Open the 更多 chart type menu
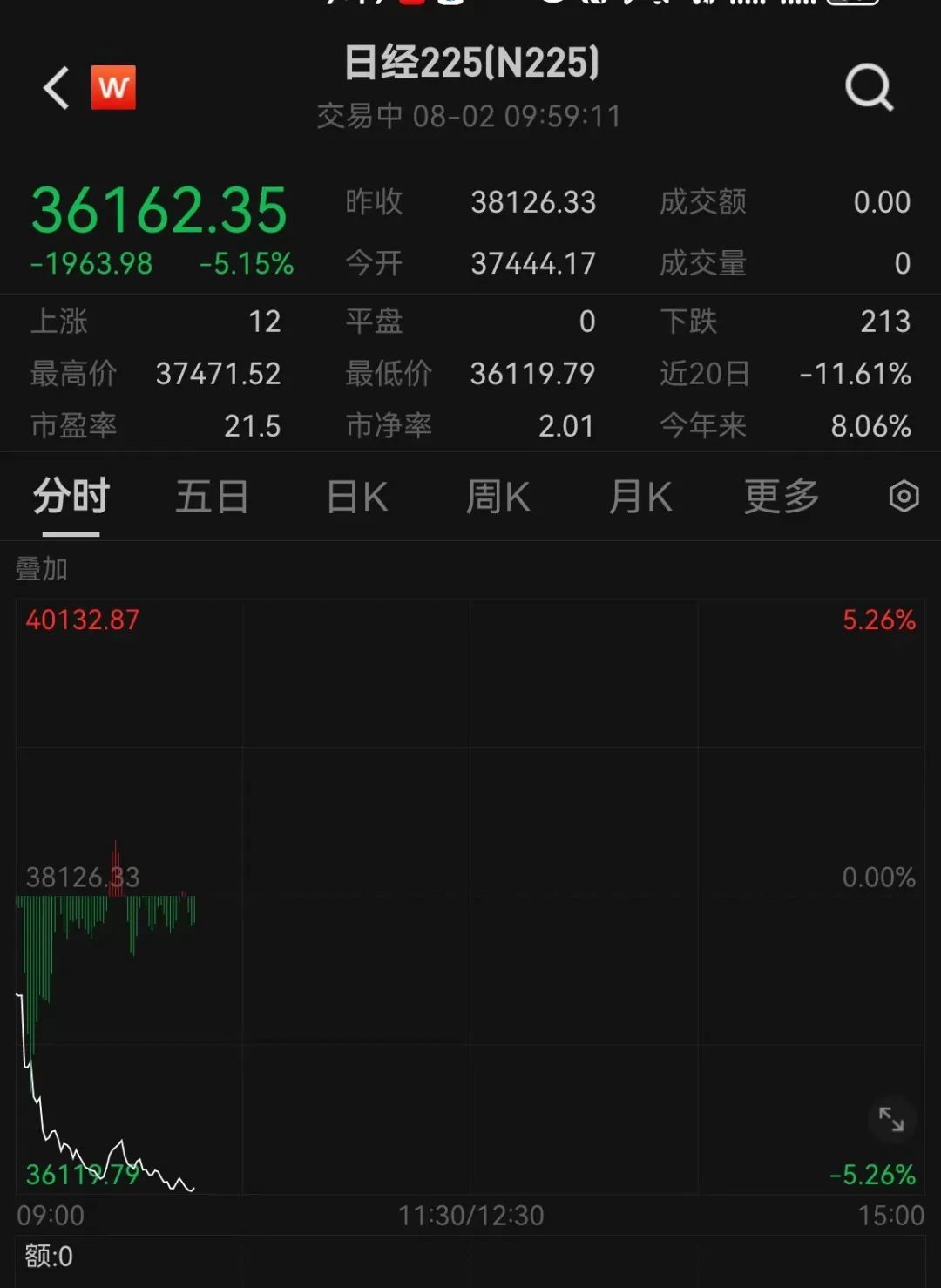The width and height of the screenshot is (941, 1288). (780, 495)
